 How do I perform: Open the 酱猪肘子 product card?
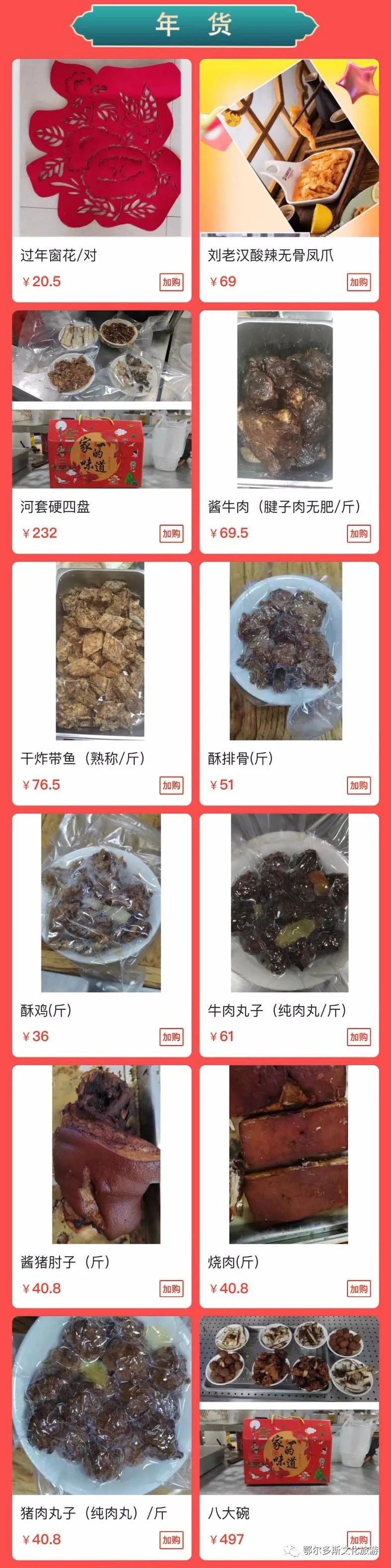point(101,1154)
